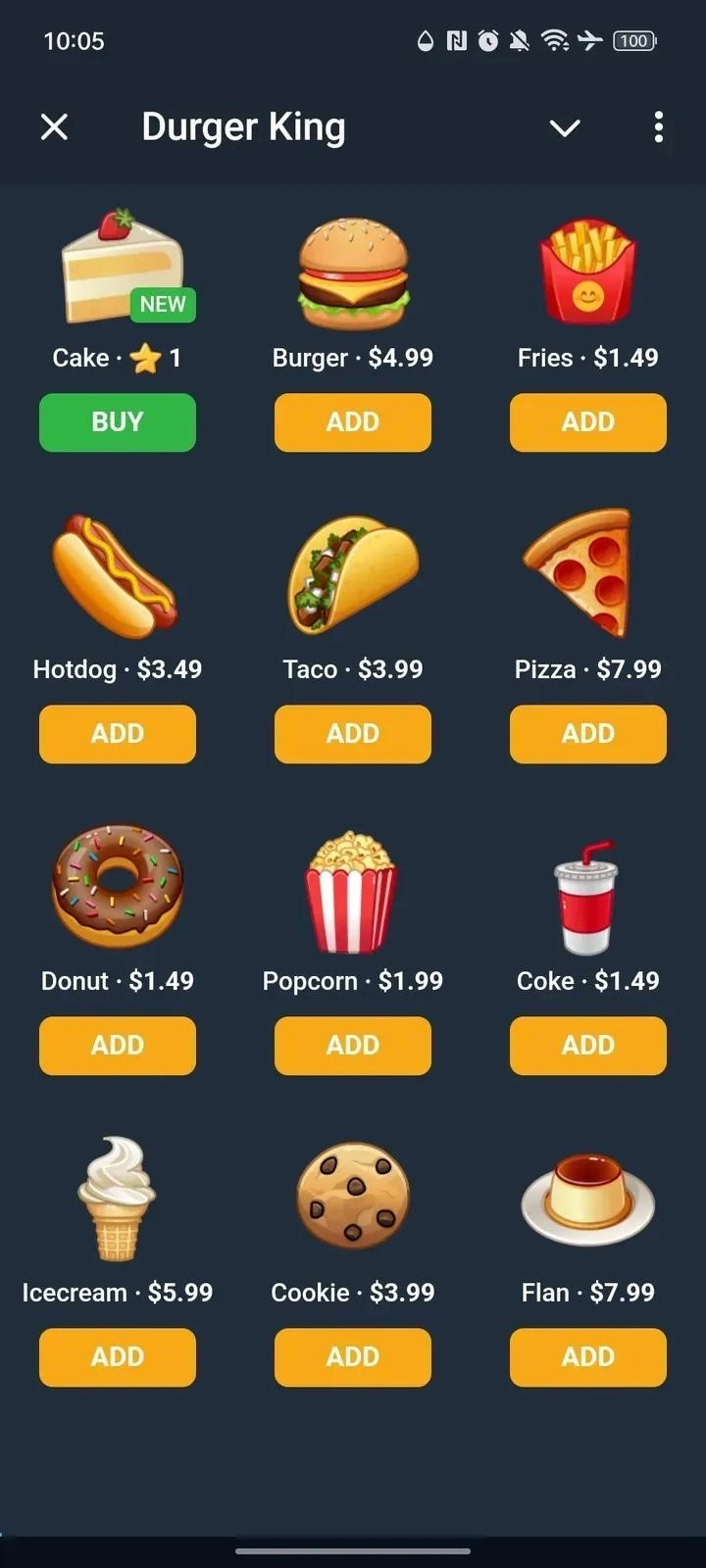The image size is (706, 1568).
Task: Add a Coke to the order
Action: point(588,1046)
